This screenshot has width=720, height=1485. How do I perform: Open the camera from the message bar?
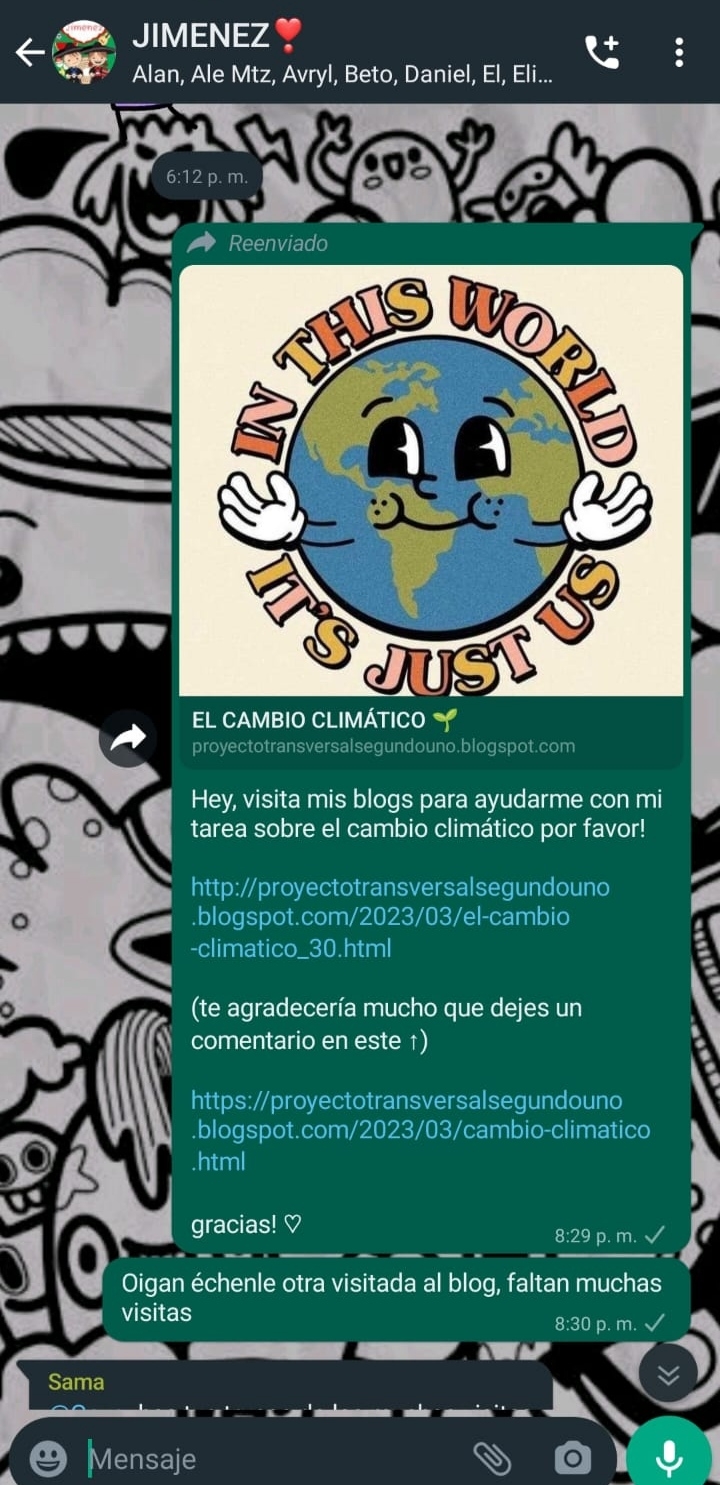[x=572, y=1458]
